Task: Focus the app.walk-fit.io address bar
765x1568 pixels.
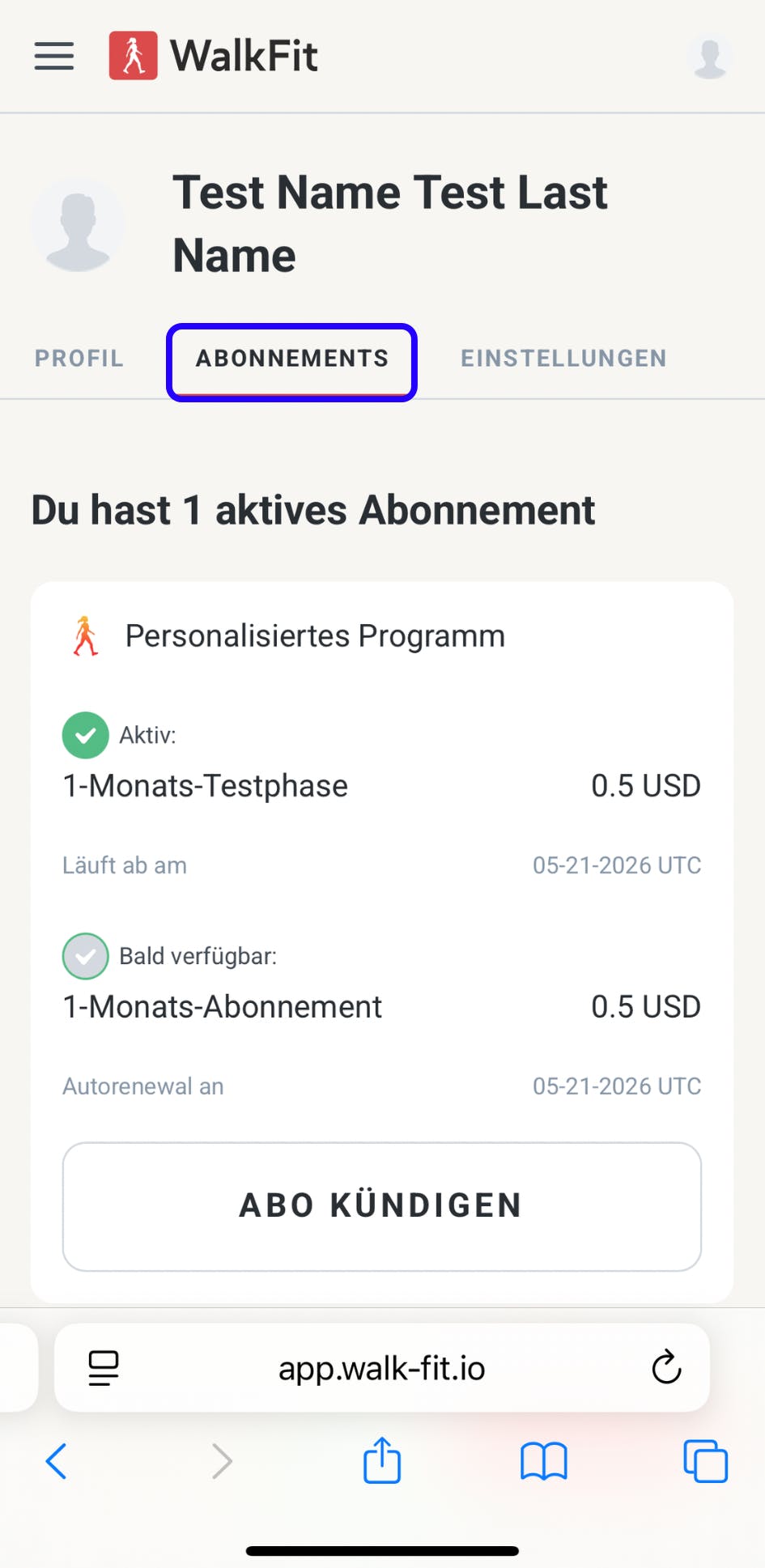Action: [x=381, y=1368]
